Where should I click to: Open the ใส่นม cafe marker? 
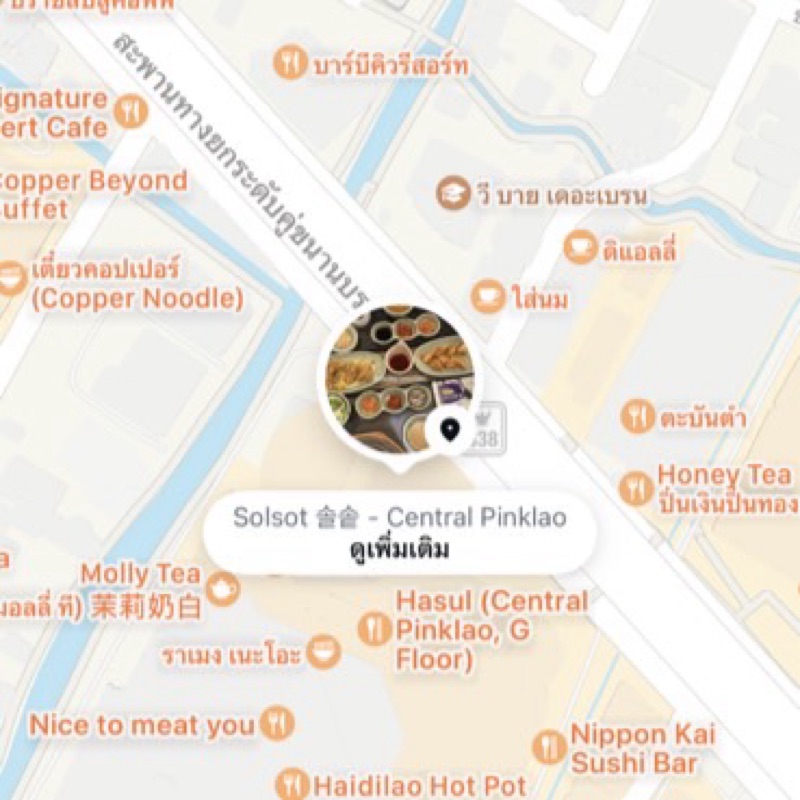click(x=488, y=296)
